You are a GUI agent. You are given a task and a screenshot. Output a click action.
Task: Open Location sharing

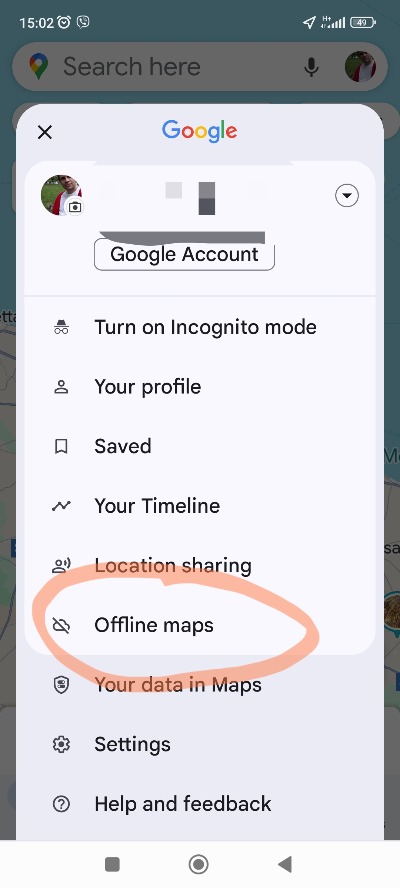(x=199, y=565)
